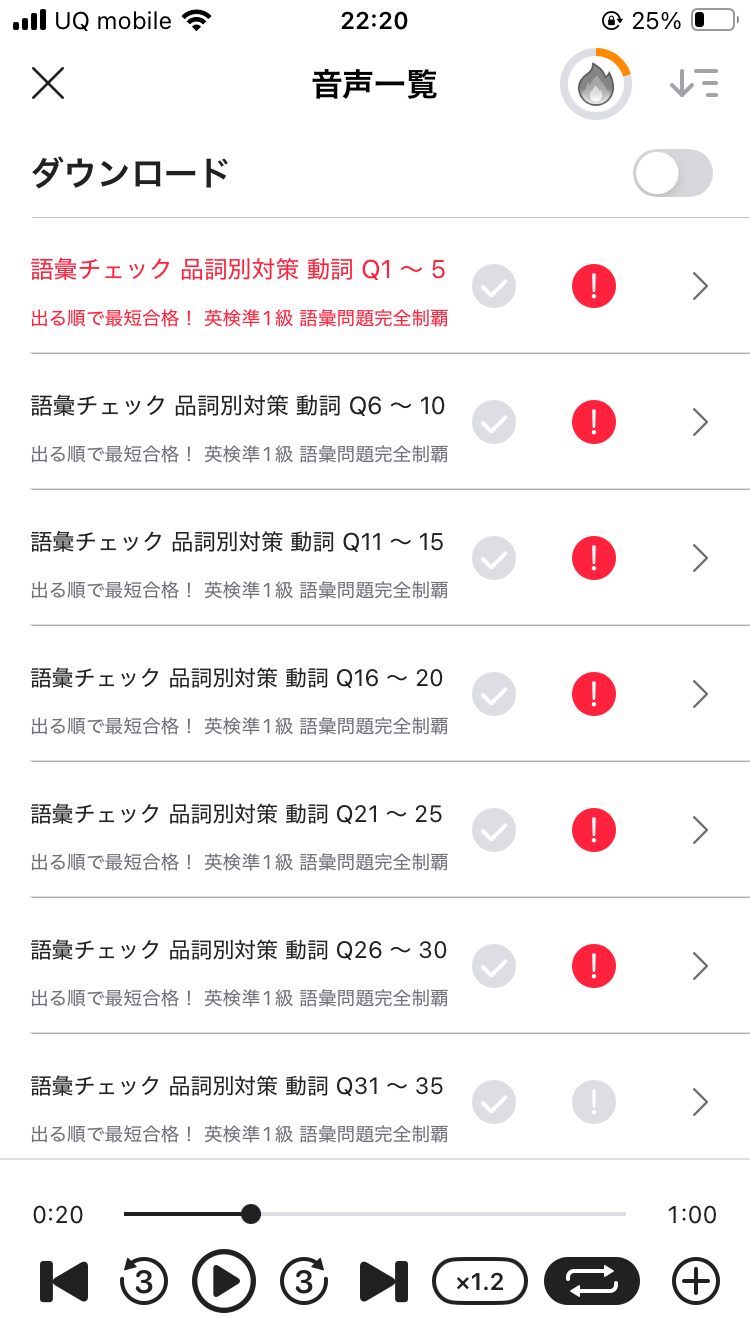
Task: Skip to the previous track
Action: 63,1280
